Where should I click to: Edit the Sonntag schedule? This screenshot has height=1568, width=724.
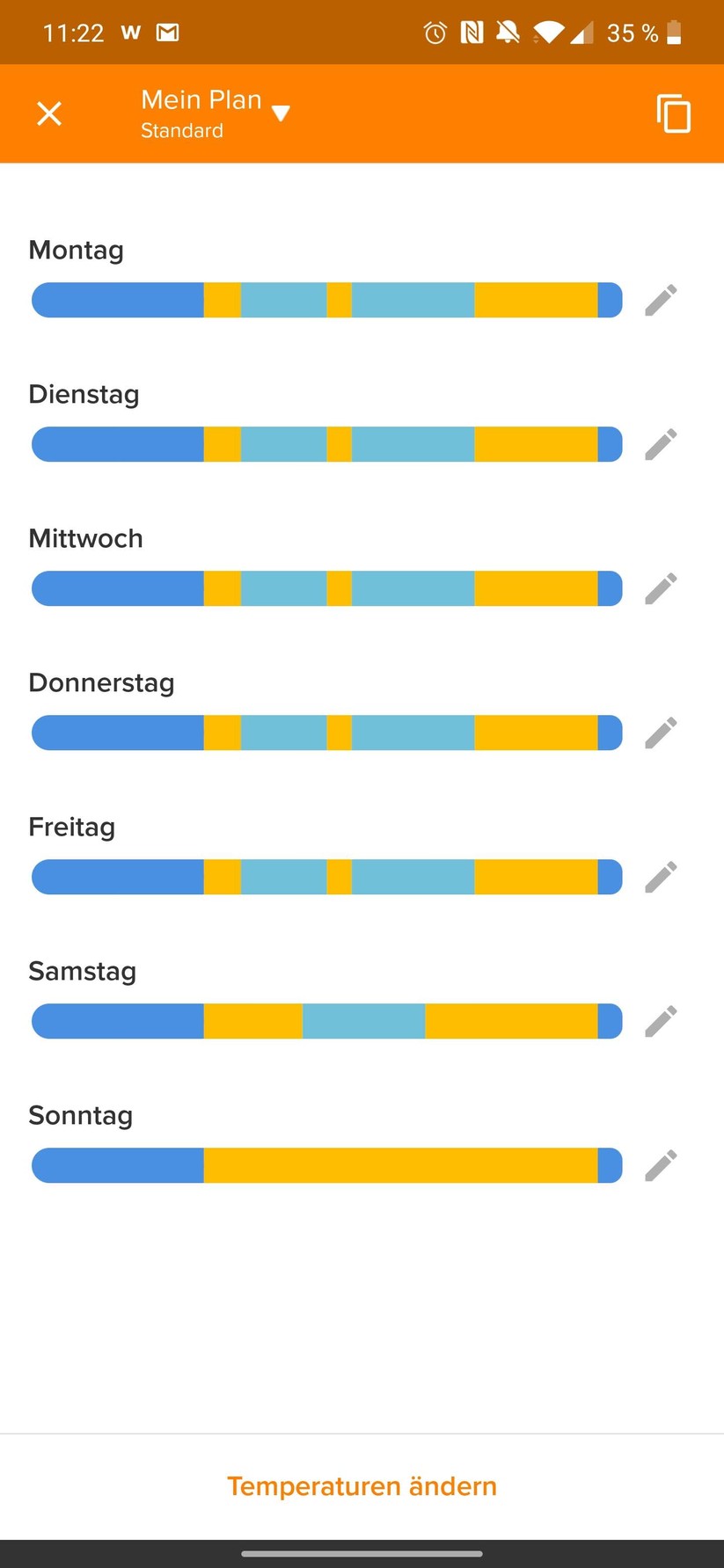[x=661, y=1165]
